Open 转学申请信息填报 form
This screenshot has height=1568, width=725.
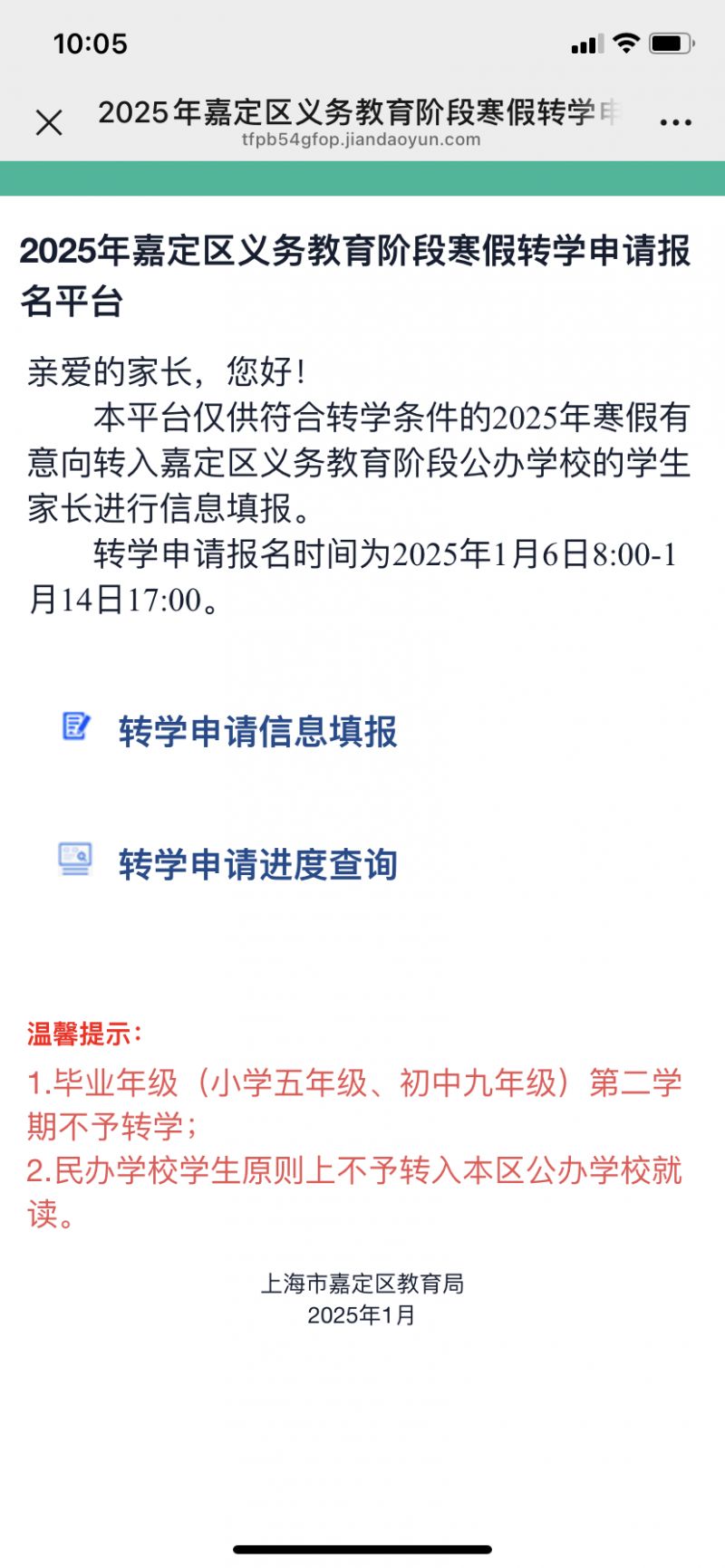point(257,731)
